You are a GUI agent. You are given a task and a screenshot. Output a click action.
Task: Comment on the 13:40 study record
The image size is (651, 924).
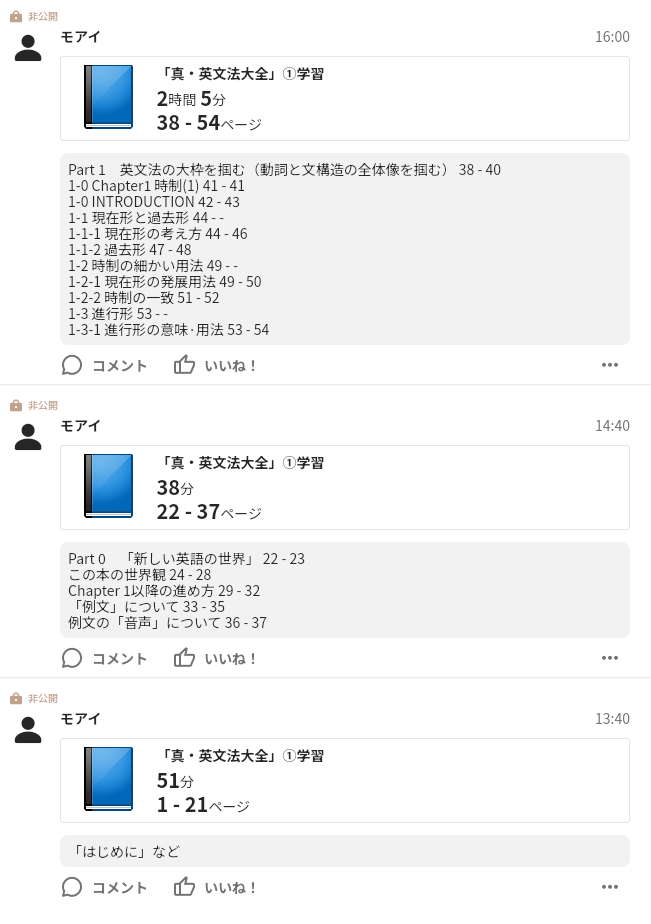[104, 887]
